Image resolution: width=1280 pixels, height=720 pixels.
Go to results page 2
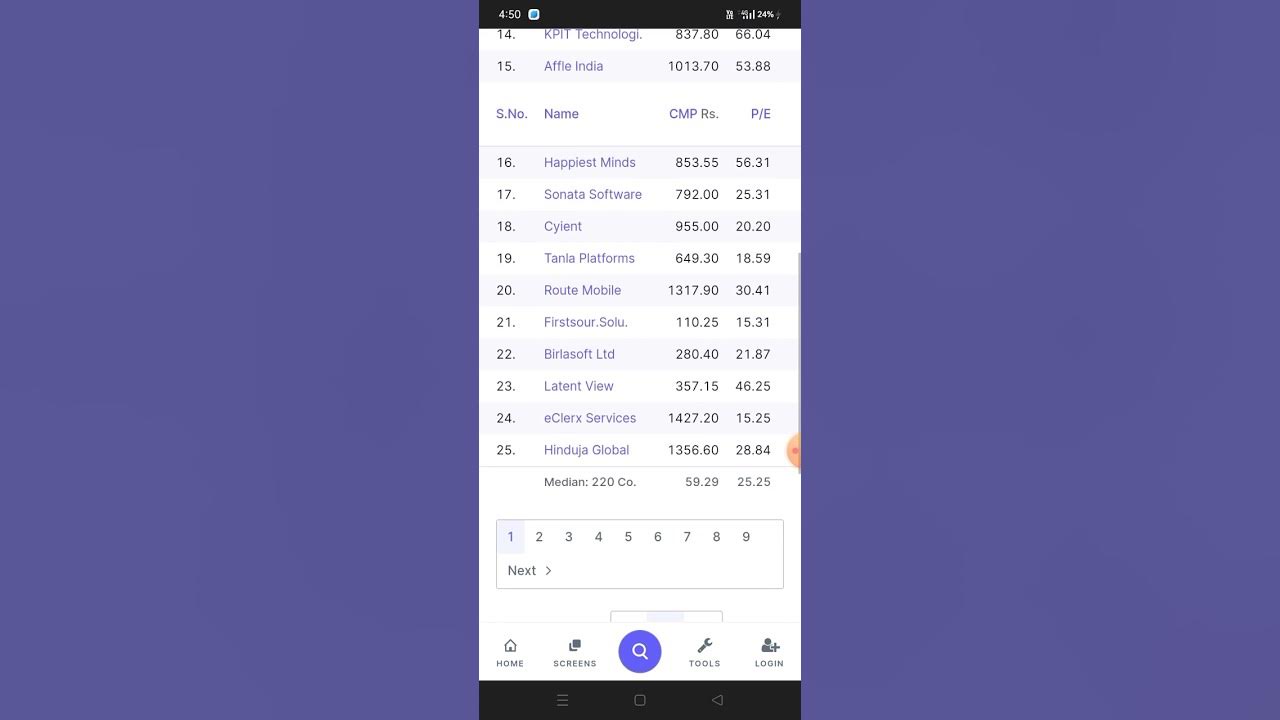[539, 537]
